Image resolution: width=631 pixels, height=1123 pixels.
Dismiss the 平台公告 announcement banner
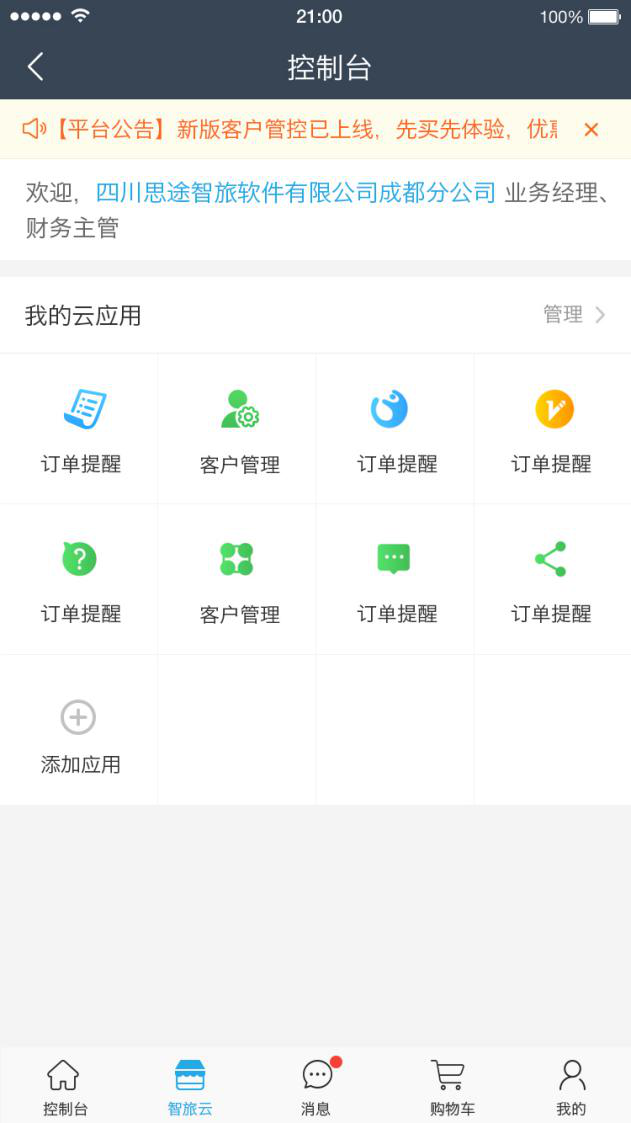click(591, 129)
